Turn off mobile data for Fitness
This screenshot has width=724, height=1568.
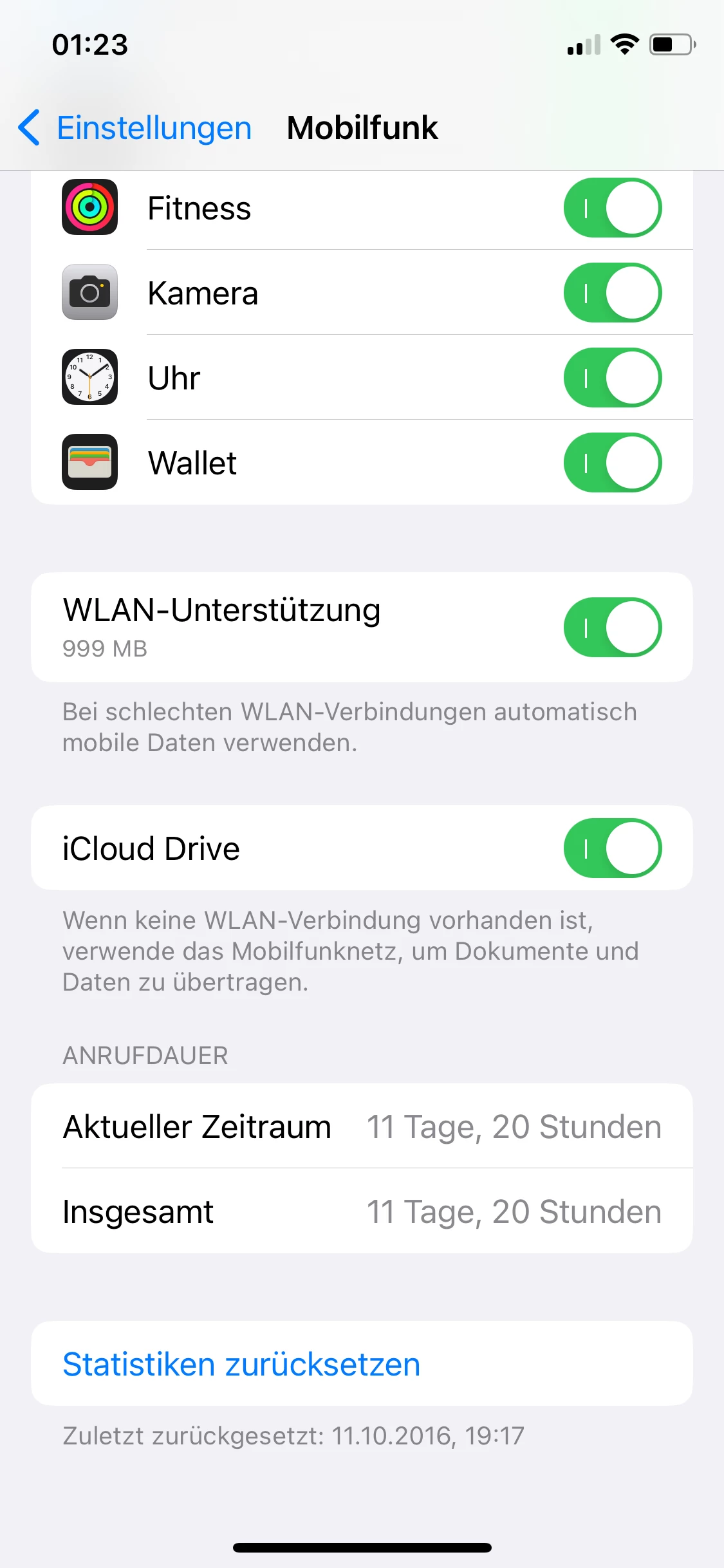pos(612,208)
